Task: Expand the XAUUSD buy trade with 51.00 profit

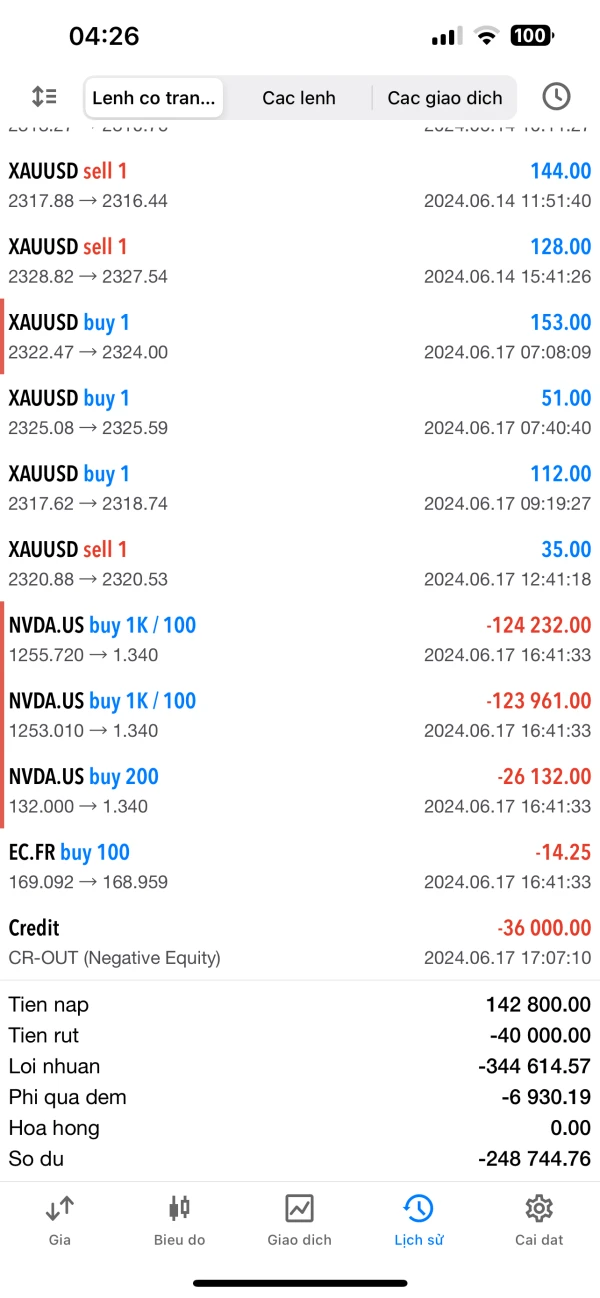Action: click(300, 412)
